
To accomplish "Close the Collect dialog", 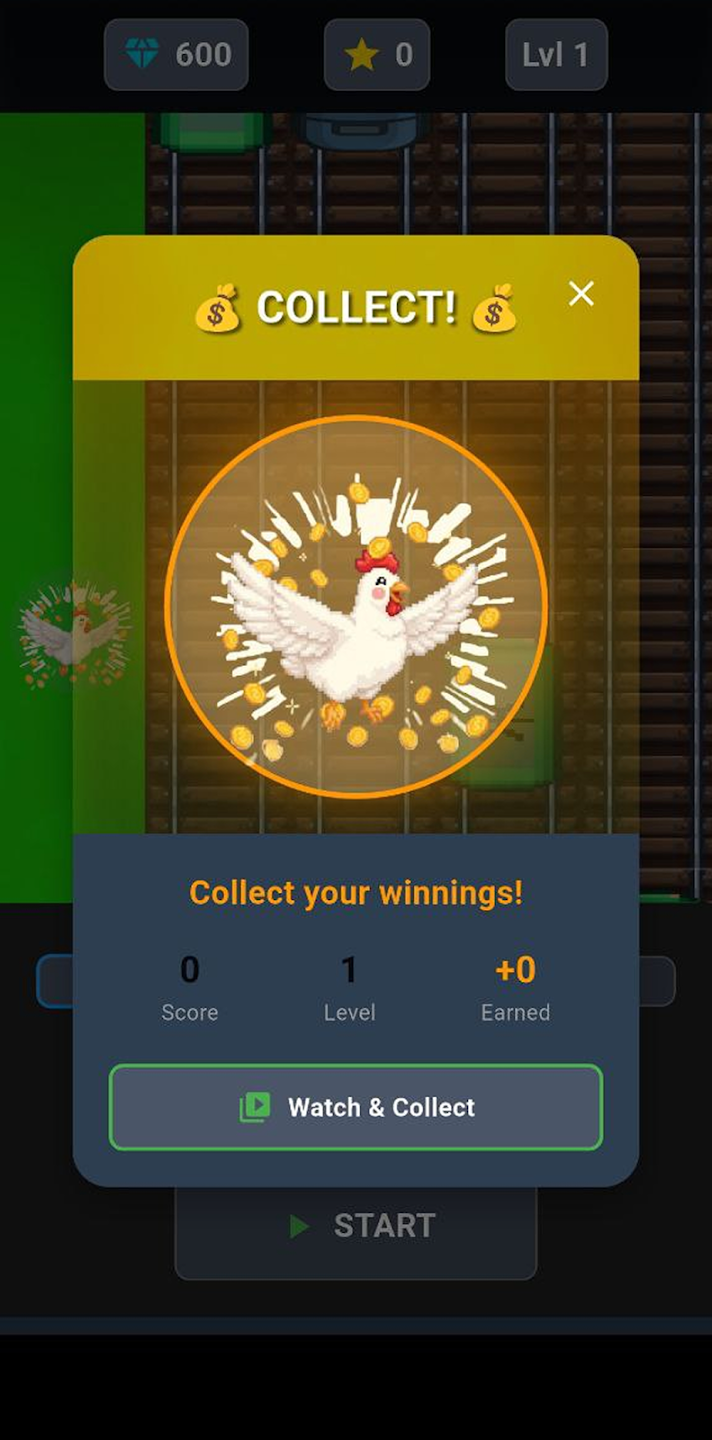I will tap(581, 293).
